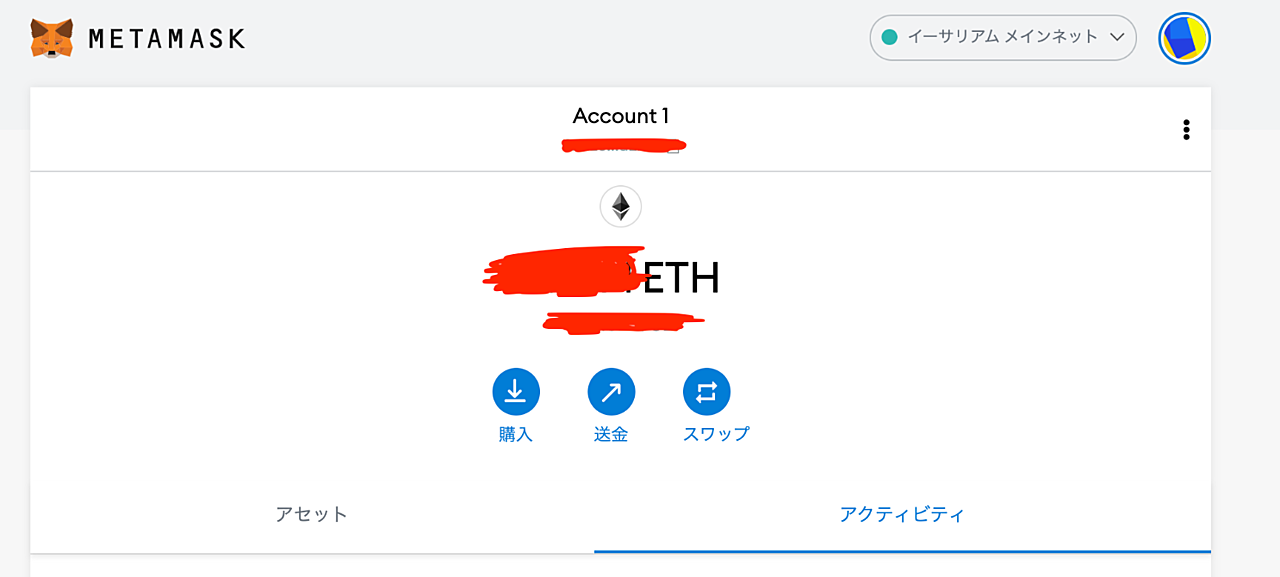Switch to the アセット tab
Viewport: 1280px width, 577px height.
312,515
